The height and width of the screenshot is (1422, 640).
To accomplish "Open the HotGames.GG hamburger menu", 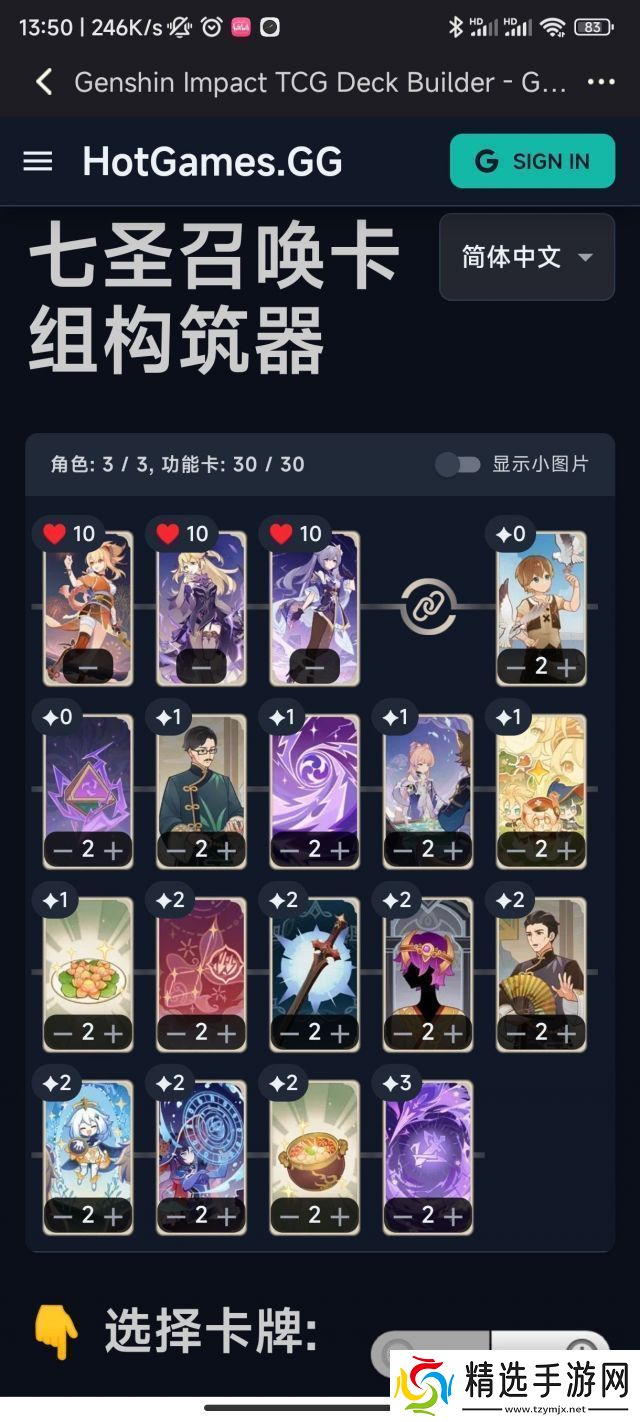I will tap(38, 161).
